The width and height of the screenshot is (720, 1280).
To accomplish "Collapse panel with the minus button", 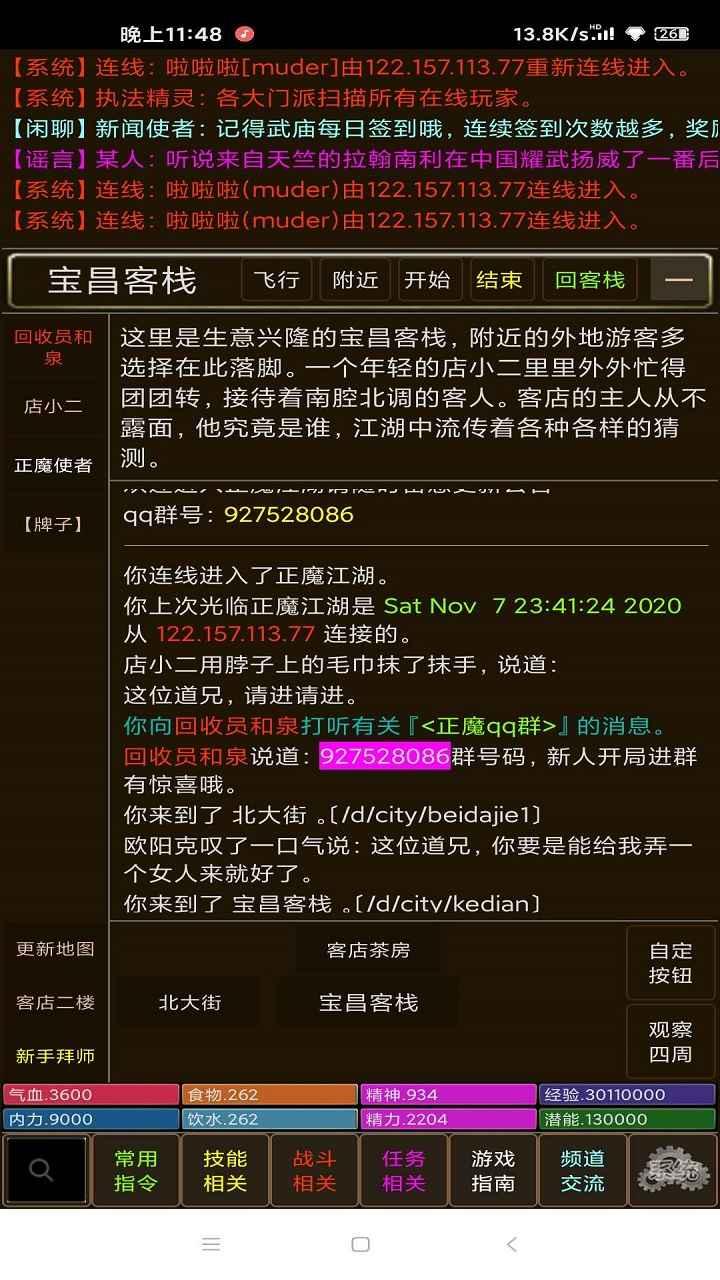I will tap(679, 280).
